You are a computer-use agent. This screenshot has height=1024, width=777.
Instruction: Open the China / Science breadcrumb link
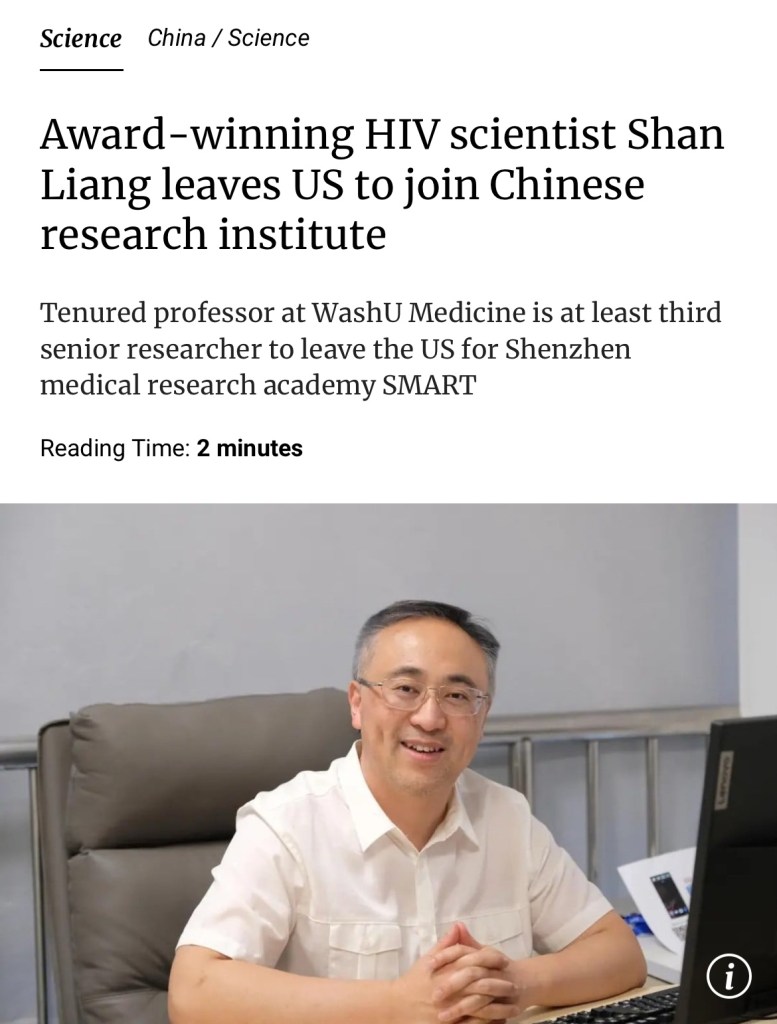tap(228, 38)
